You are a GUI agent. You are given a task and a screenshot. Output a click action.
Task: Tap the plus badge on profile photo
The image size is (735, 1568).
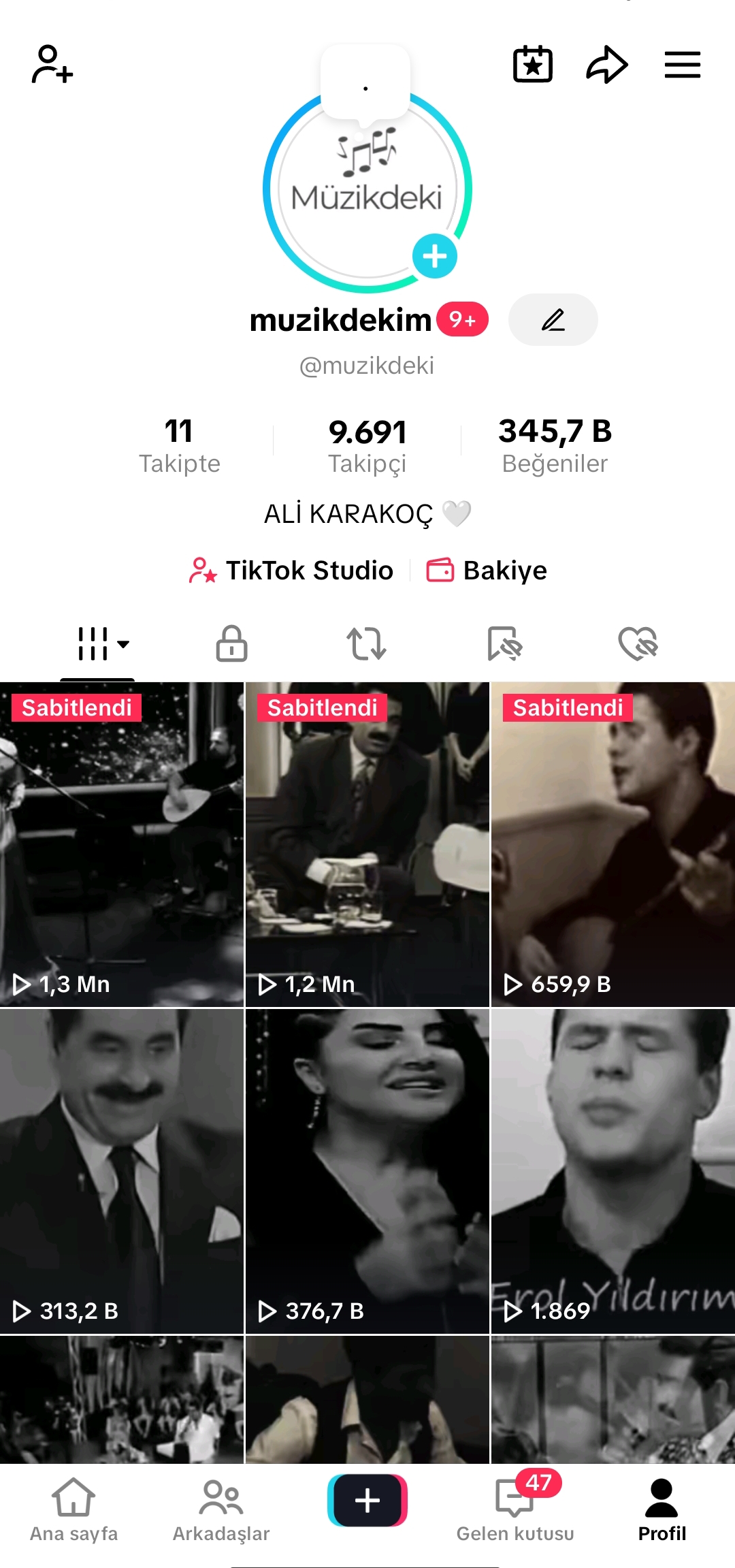(x=434, y=257)
